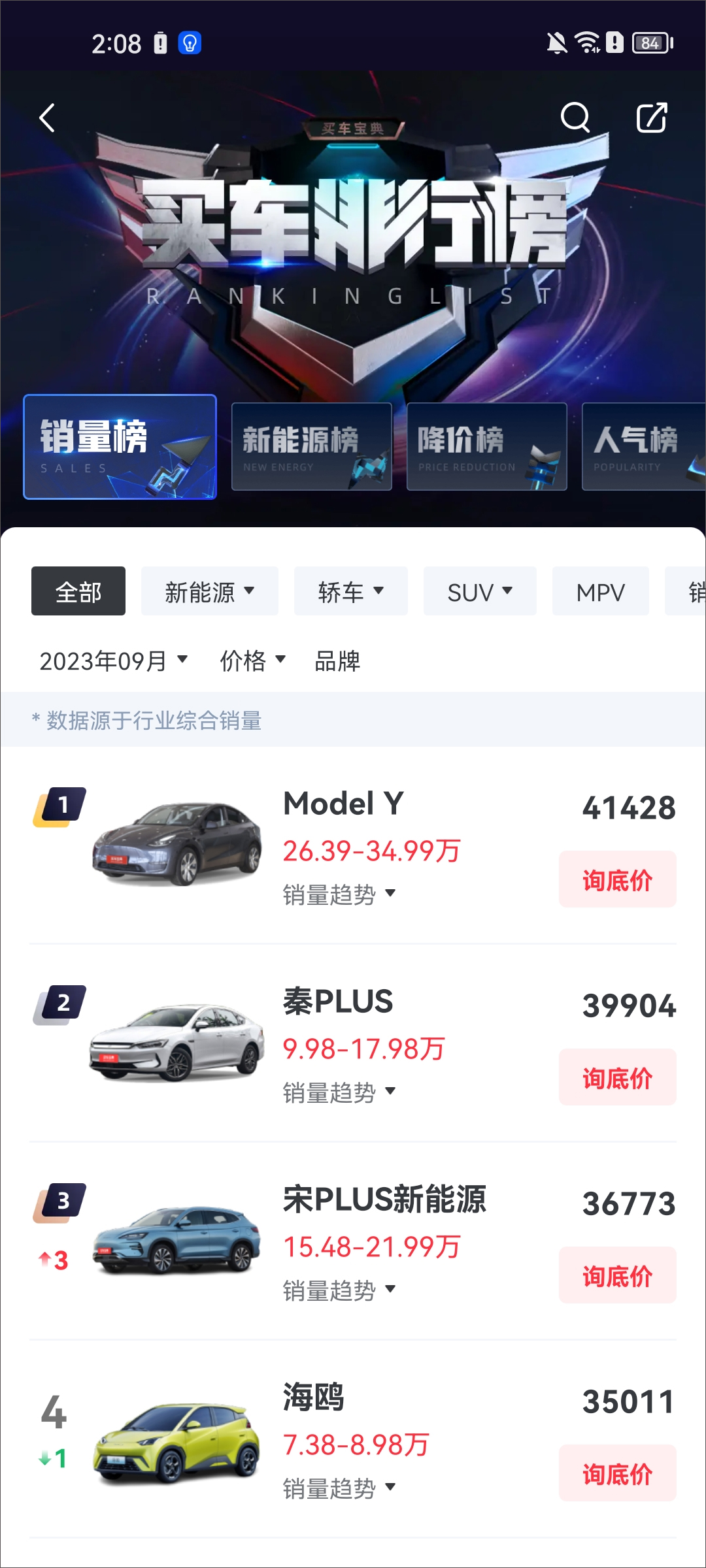706x1568 pixels.
Task: Tap 询底价 button for 海鸥
Action: 617,1472
